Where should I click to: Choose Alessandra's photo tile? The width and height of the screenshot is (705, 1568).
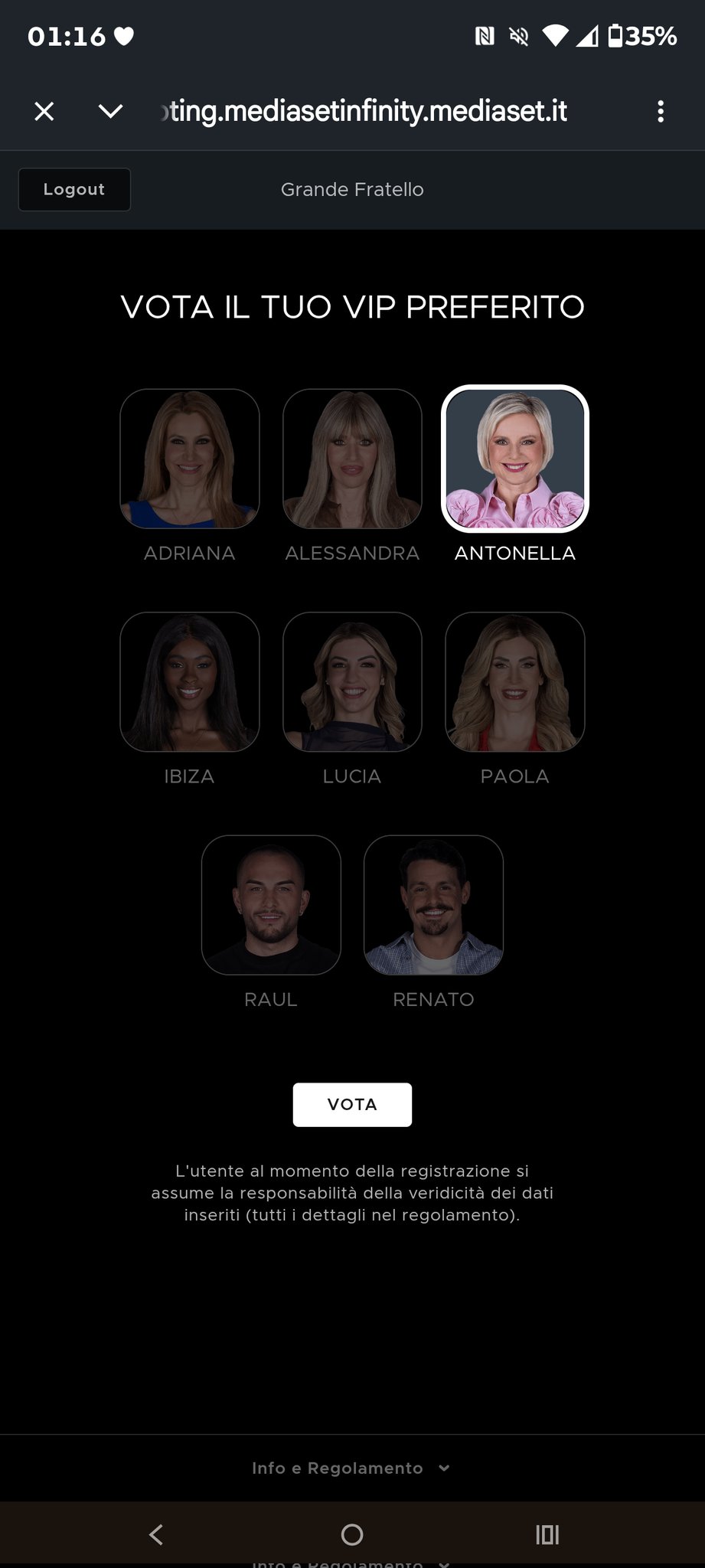pyautogui.click(x=352, y=459)
